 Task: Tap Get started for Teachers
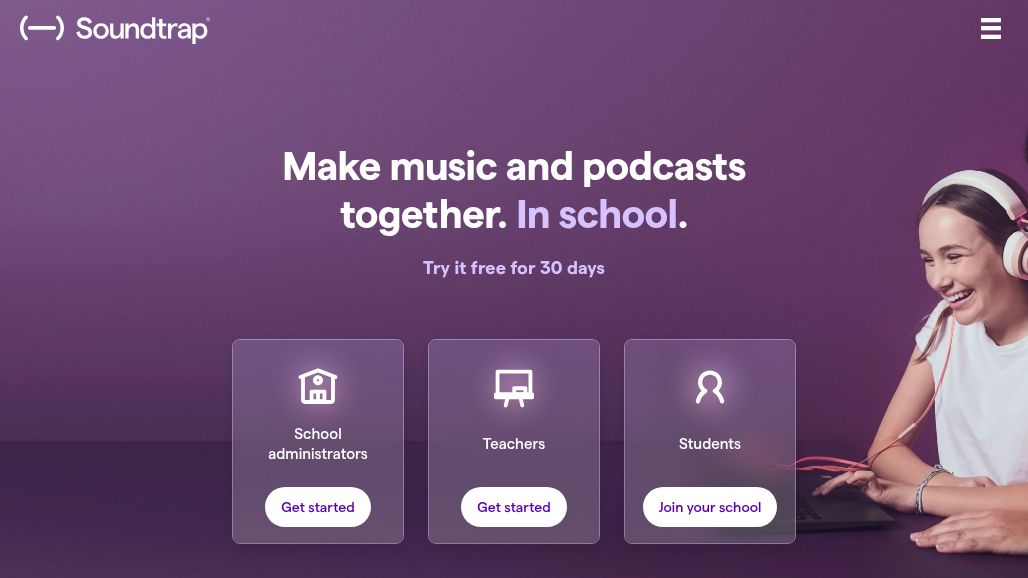[x=513, y=507]
